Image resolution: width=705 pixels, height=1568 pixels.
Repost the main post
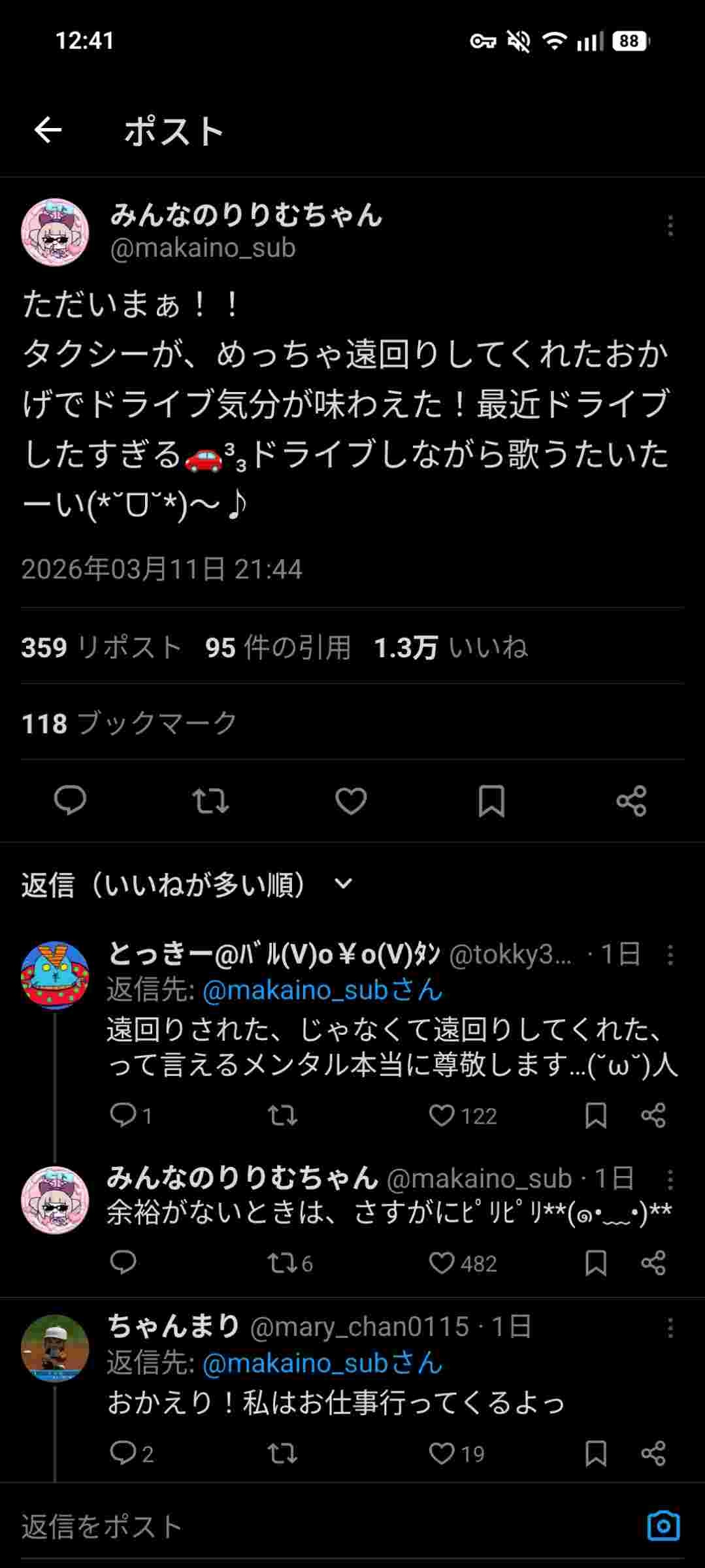pyautogui.click(x=210, y=800)
